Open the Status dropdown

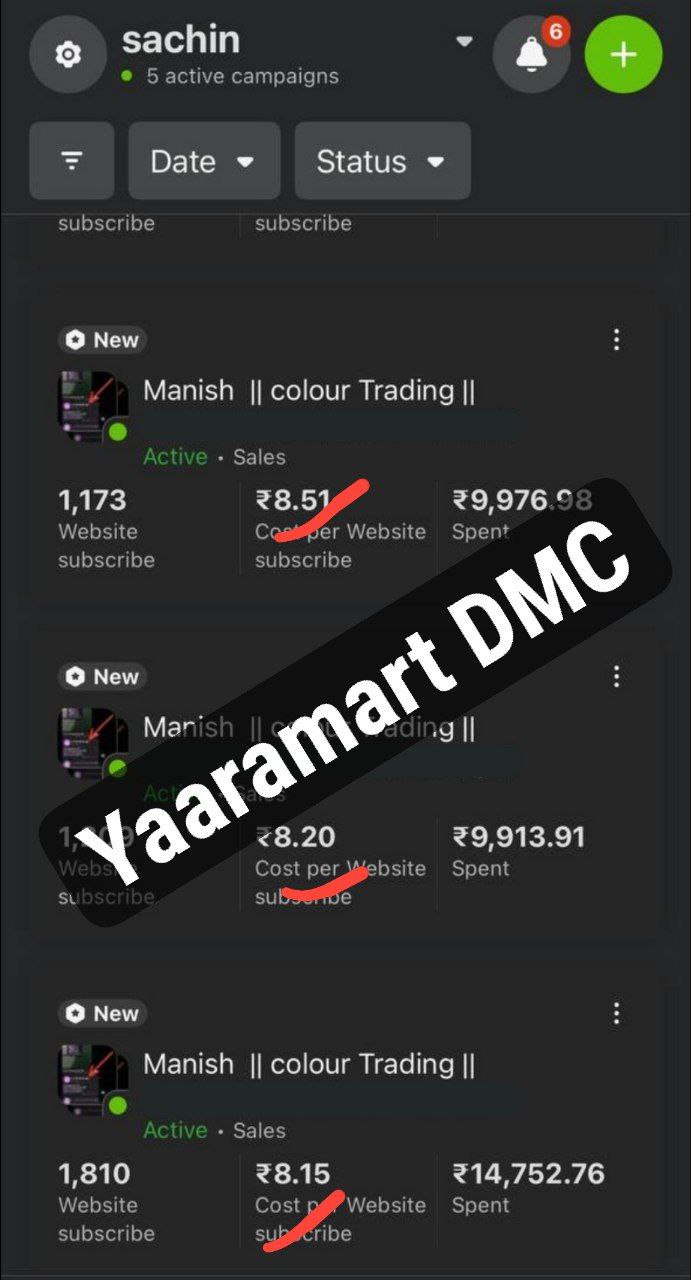point(382,161)
